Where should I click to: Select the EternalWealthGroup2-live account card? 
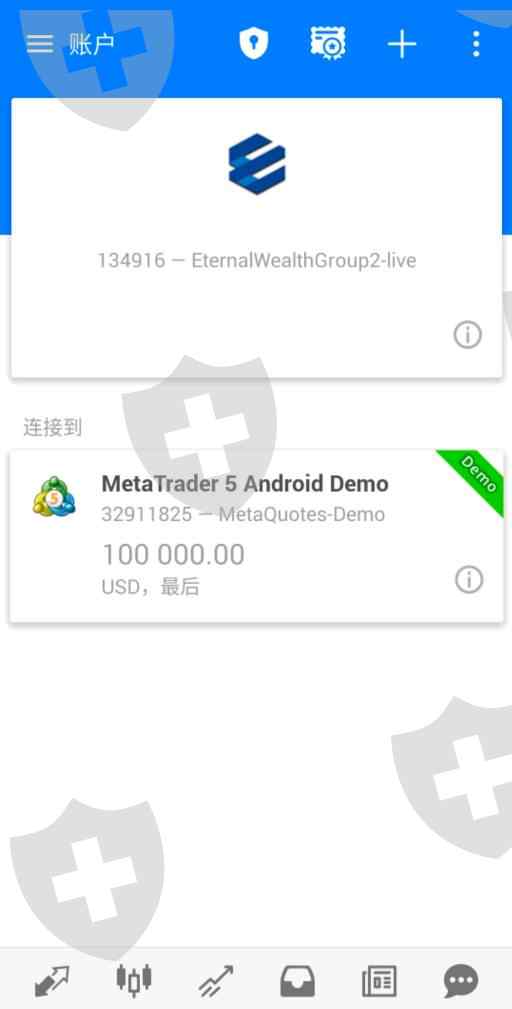pyautogui.click(x=257, y=237)
